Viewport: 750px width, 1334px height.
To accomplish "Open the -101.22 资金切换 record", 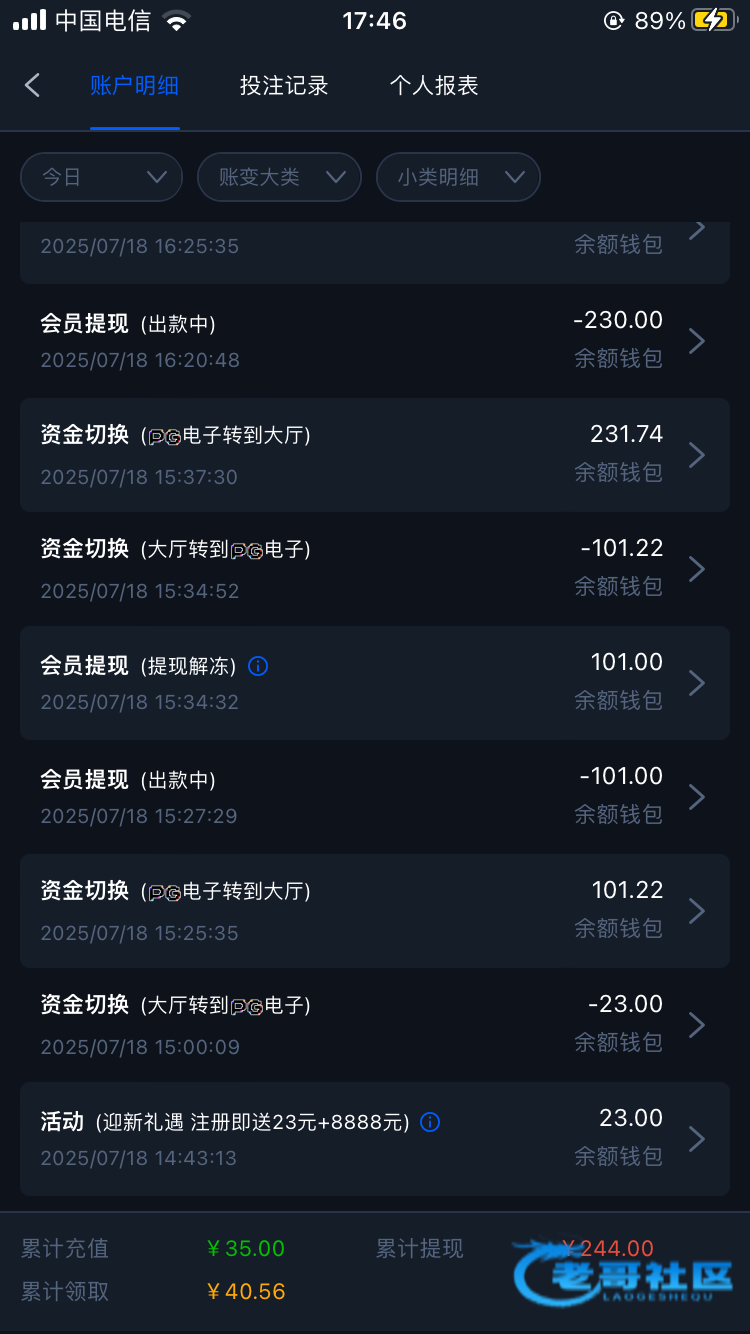I will 374,569.
